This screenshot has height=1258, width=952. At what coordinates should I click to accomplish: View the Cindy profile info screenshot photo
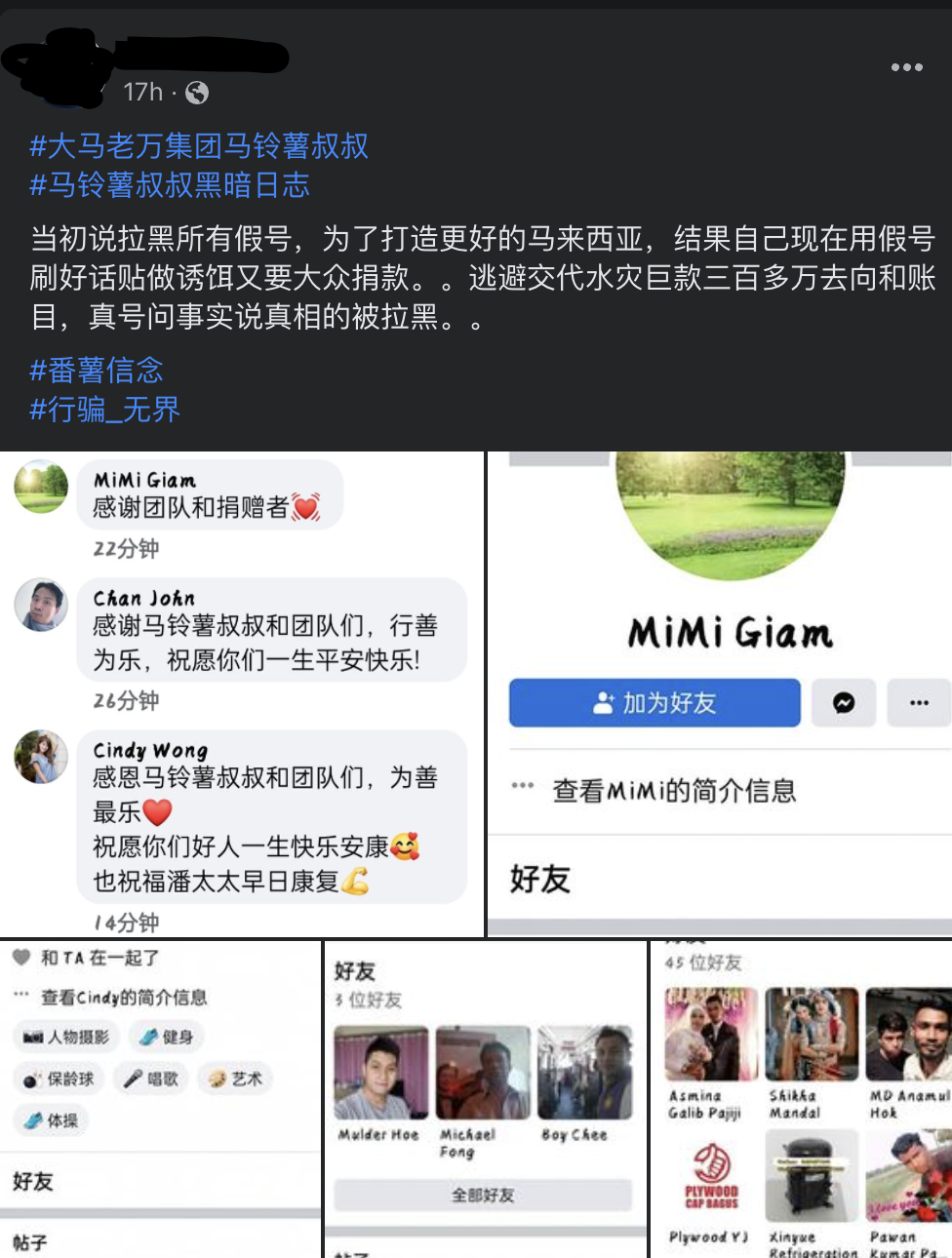click(x=160, y=1099)
